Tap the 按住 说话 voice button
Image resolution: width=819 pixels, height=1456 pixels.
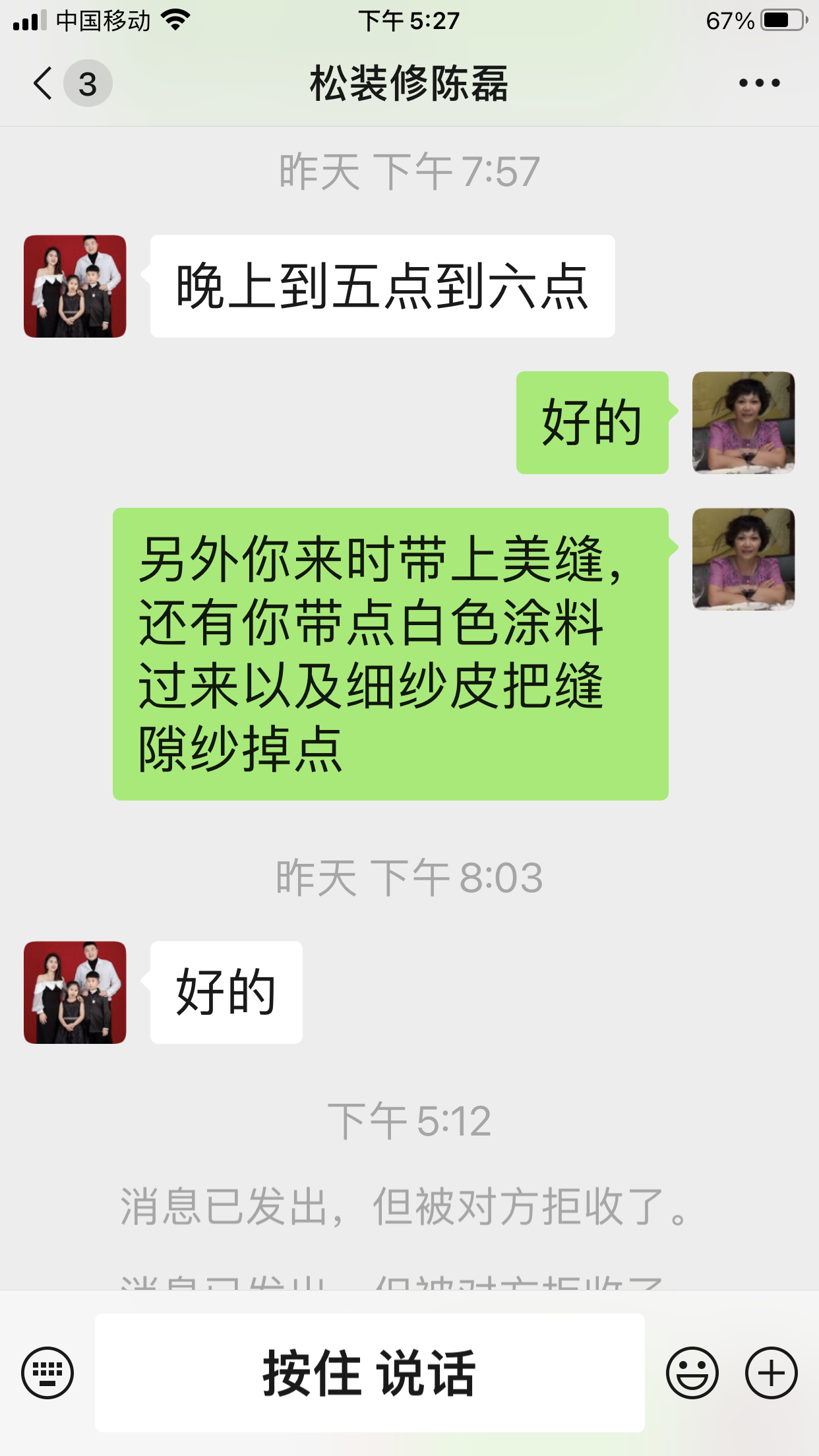tap(369, 1373)
